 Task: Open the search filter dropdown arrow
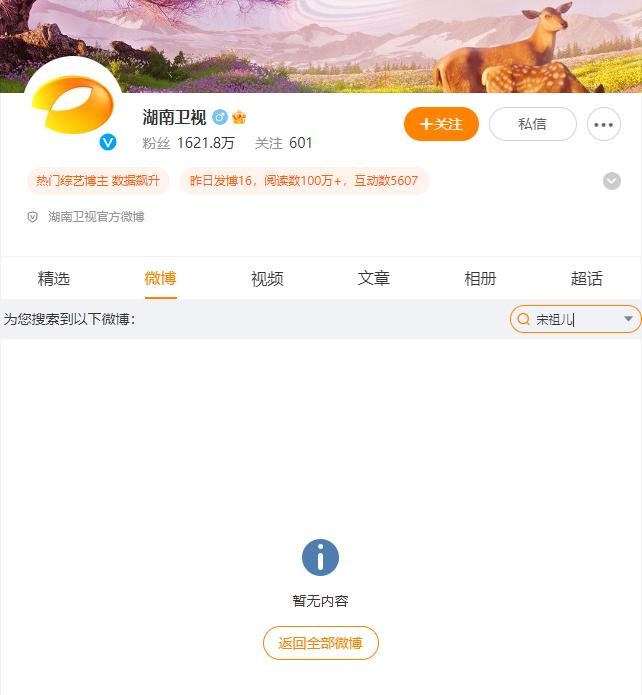(x=628, y=319)
